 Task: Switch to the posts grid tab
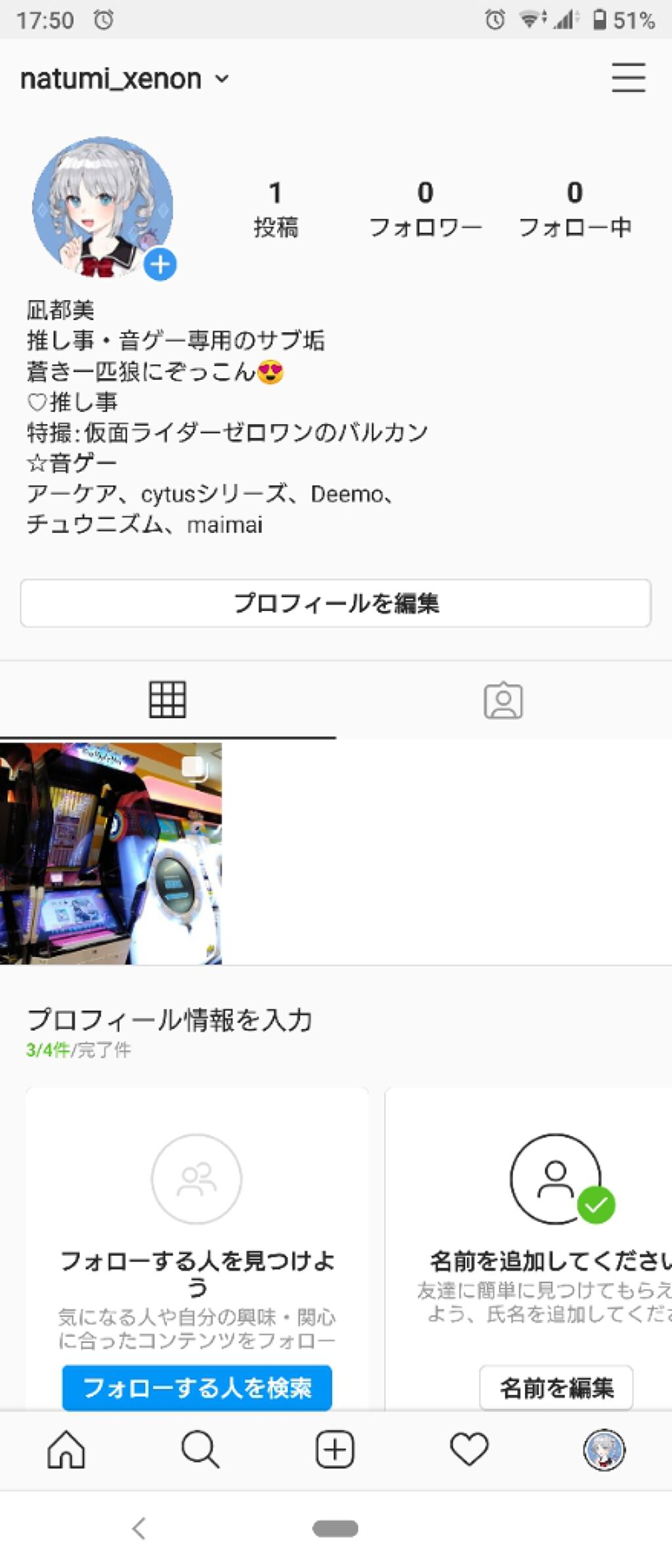tap(167, 700)
